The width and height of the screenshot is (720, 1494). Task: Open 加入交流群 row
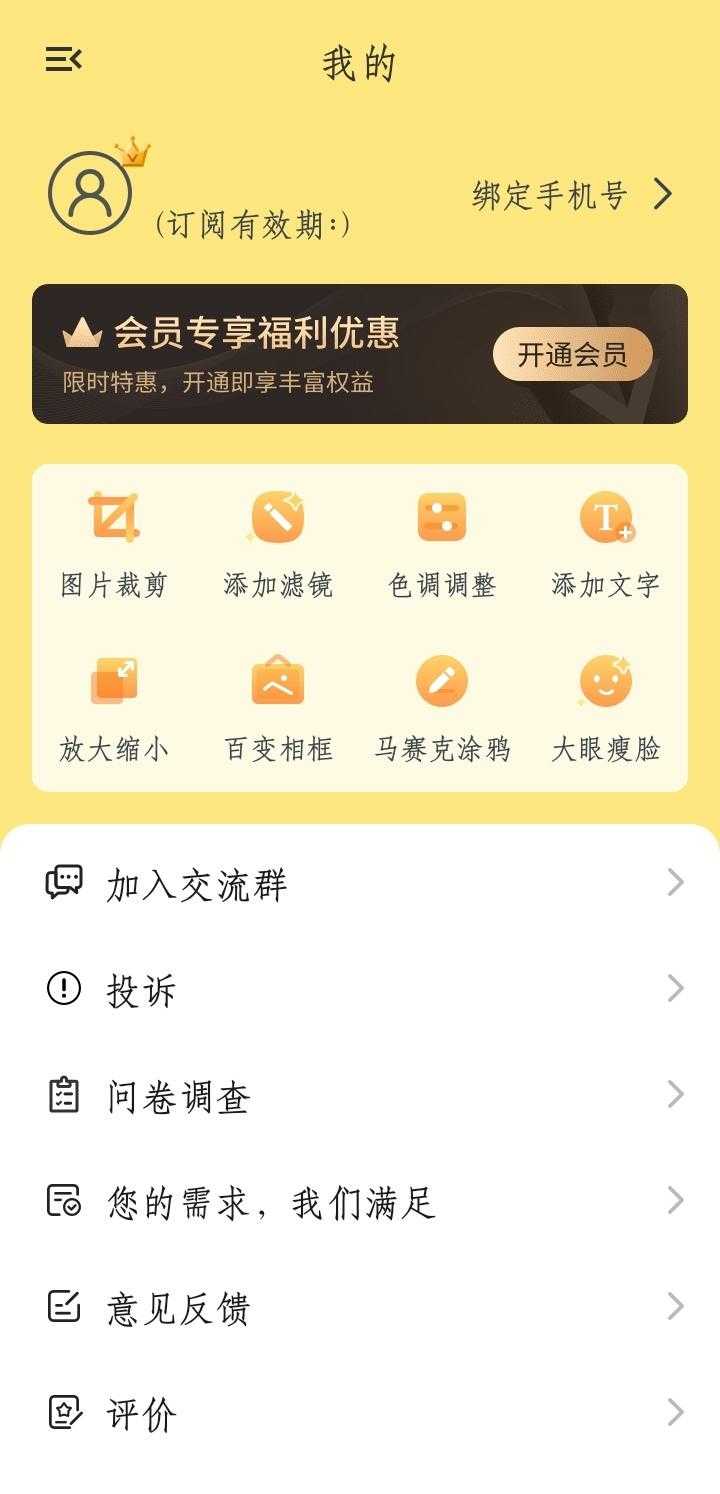(360, 883)
